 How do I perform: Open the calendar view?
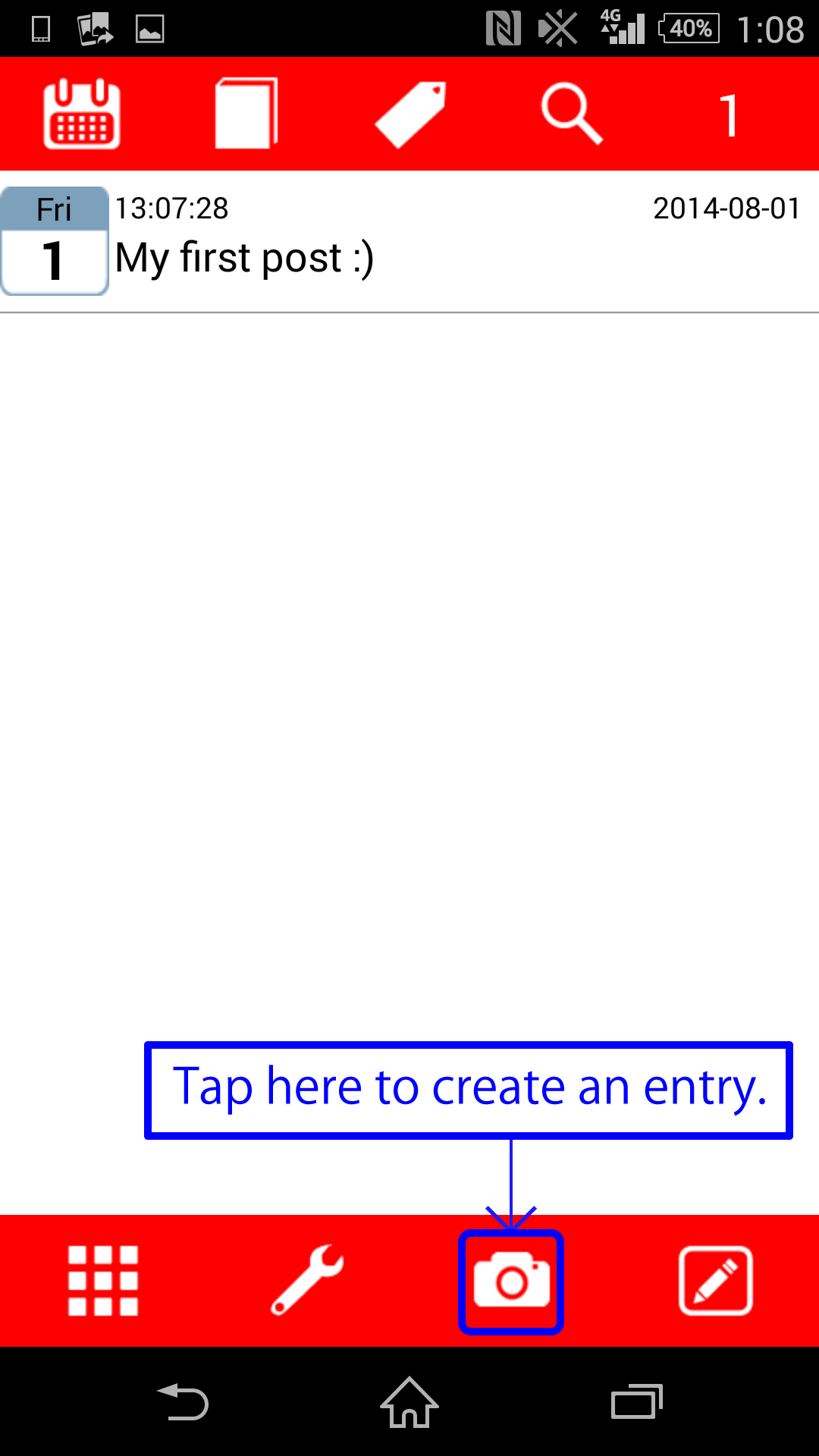pos(82,114)
